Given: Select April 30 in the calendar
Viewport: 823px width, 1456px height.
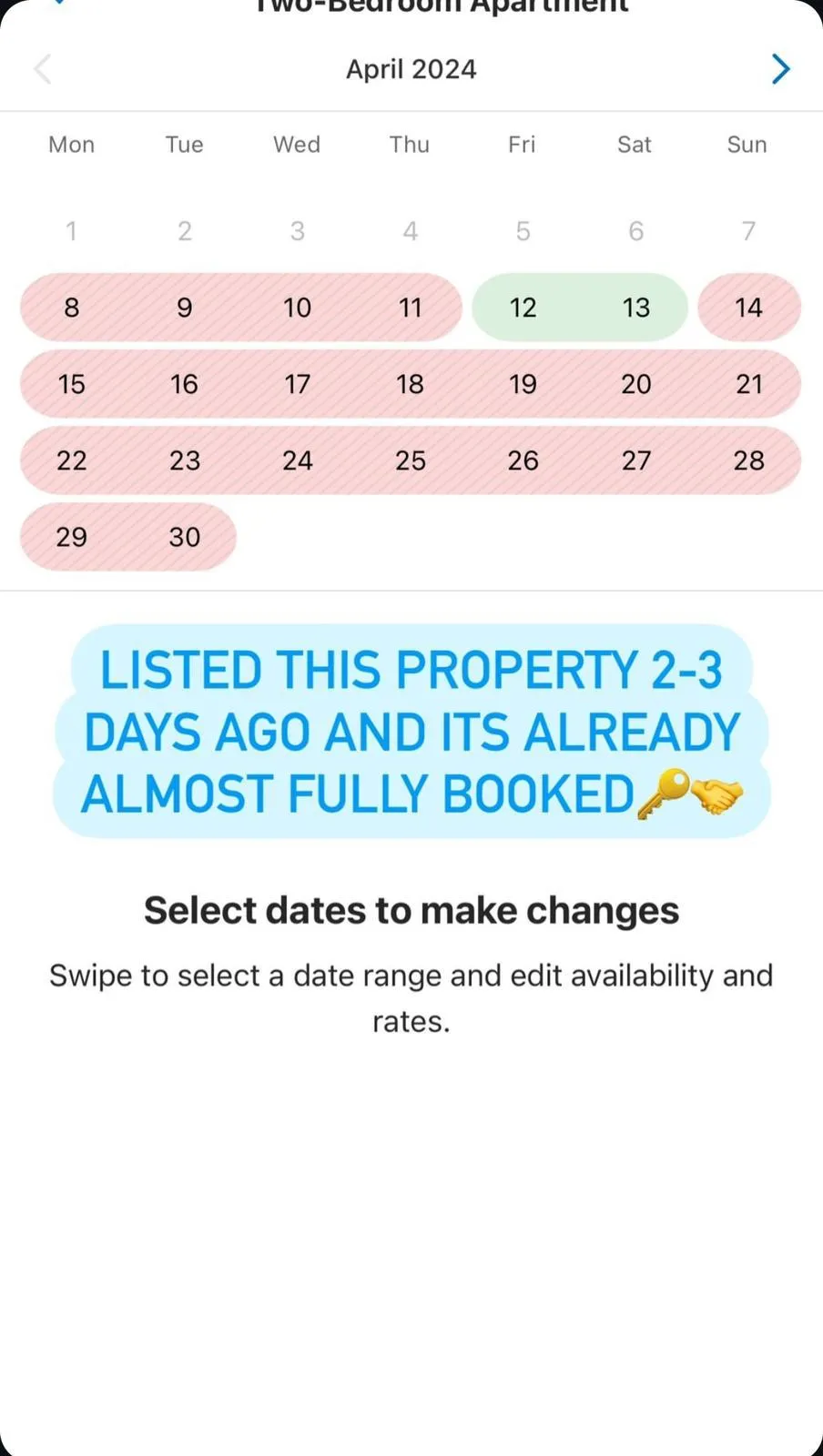Looking at the screenshot, I should tap(185, 537).
